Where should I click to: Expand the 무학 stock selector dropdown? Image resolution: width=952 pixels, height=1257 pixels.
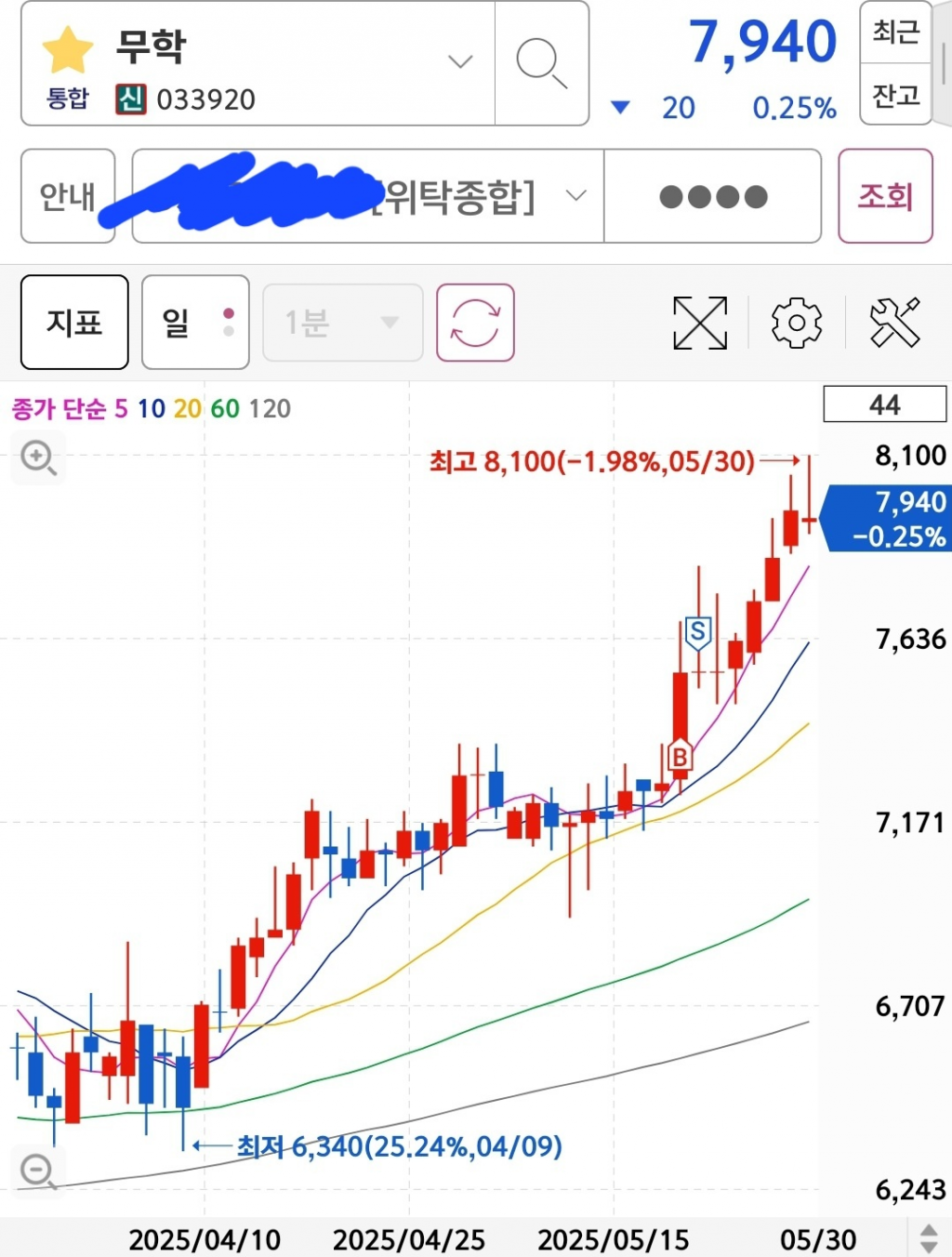click(460, 62)
